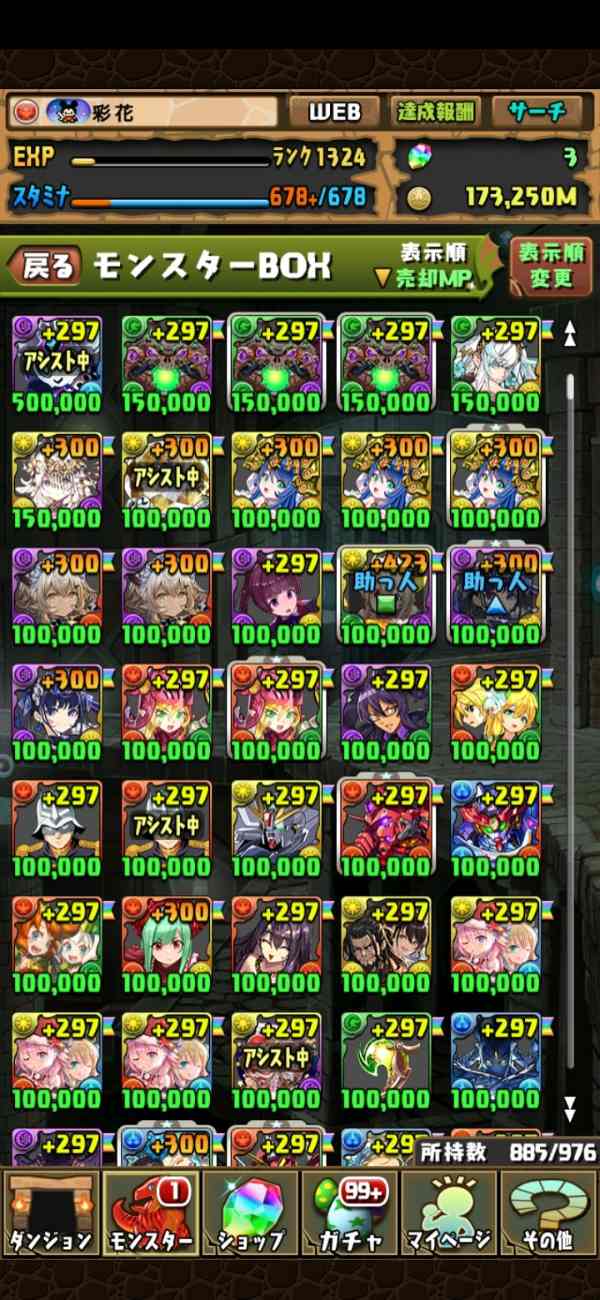Change sorting with 表示順変更 button

[551, 265]
